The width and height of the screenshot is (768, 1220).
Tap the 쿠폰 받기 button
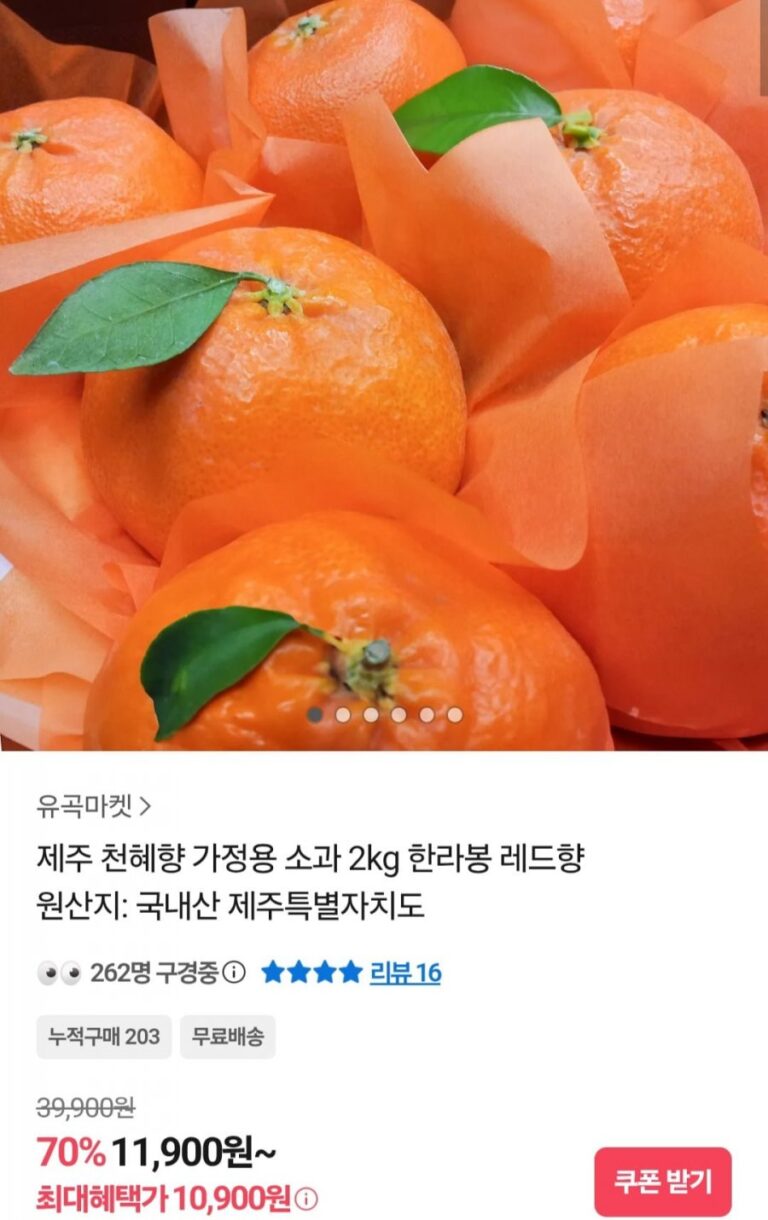click(x=662, y=1181)
